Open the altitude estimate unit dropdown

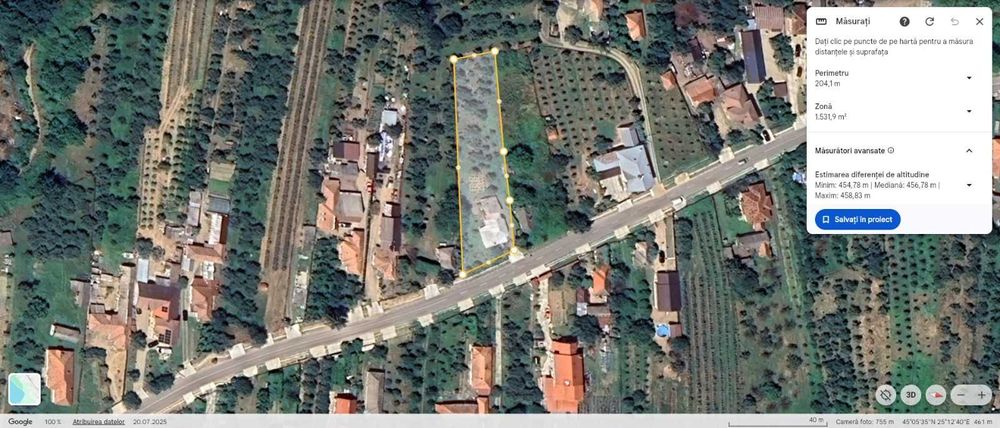click(x=968, y=185)
